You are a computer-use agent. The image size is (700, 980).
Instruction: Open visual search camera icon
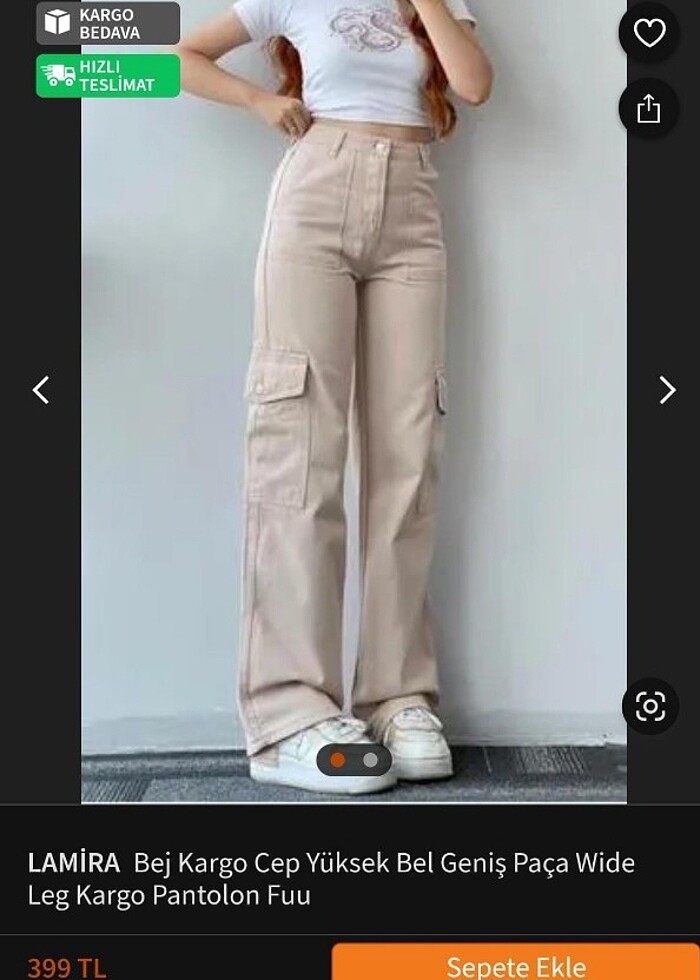click(x=650, y=707)
